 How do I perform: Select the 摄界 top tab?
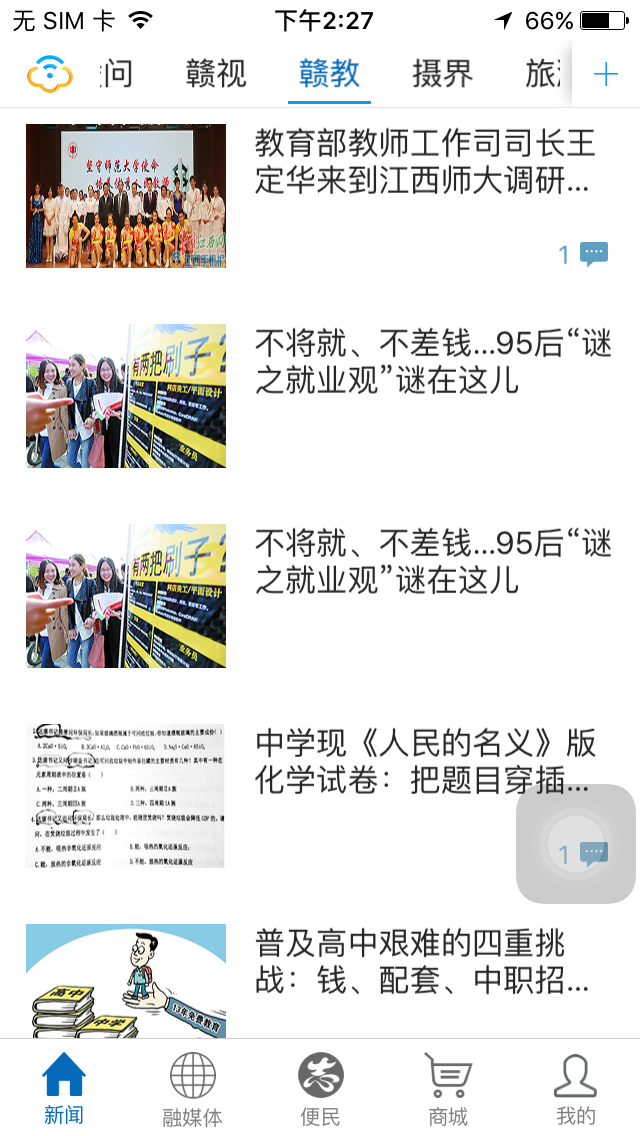click(442, 73)
